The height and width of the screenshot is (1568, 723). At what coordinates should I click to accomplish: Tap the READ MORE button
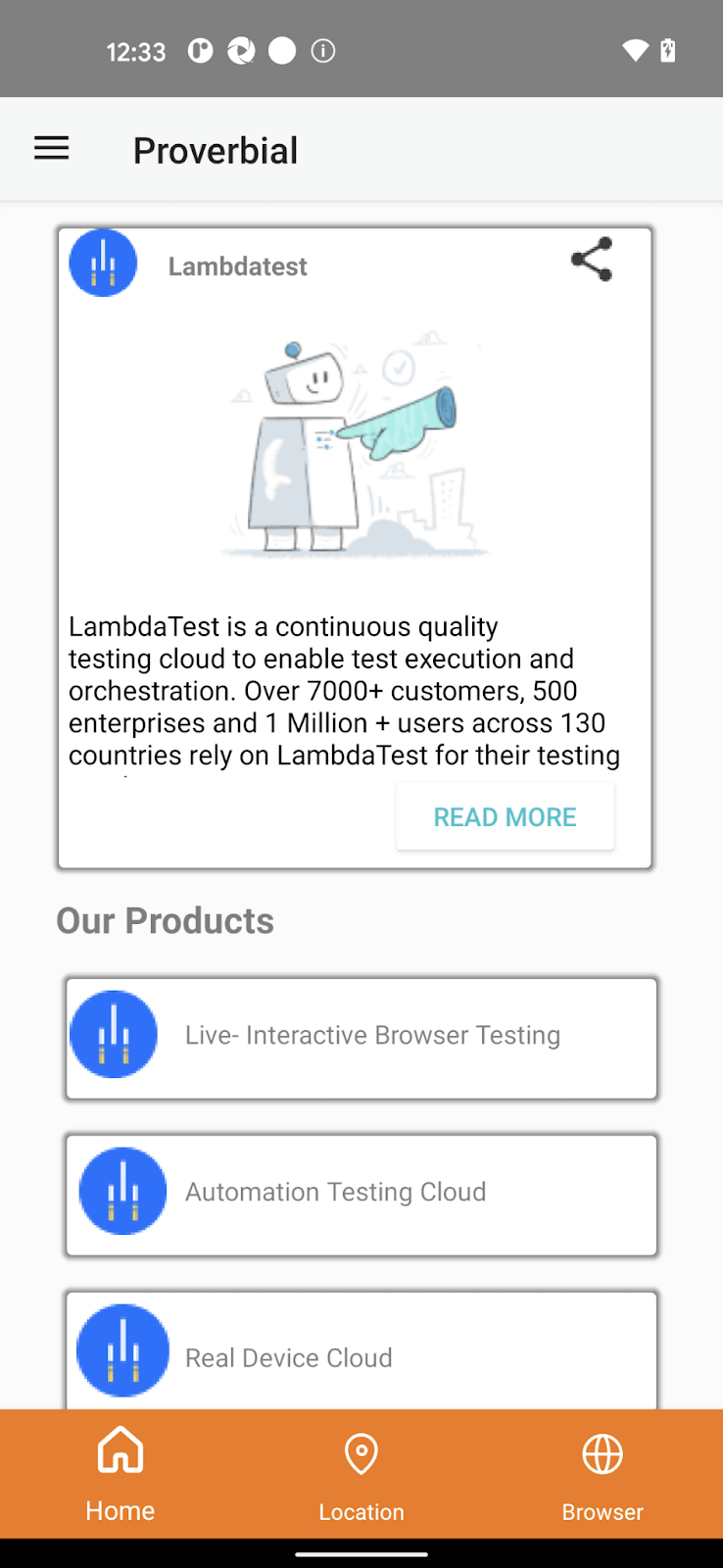[x=505, y=816]
